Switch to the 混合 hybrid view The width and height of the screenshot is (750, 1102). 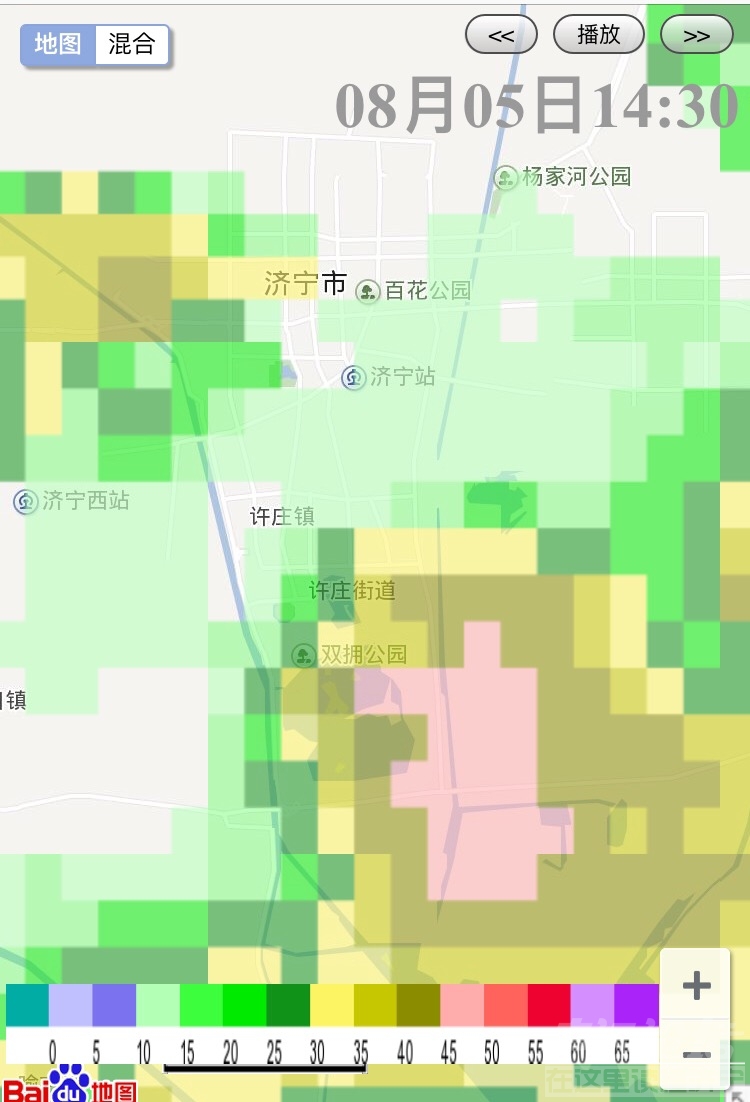tap(132, 45)
